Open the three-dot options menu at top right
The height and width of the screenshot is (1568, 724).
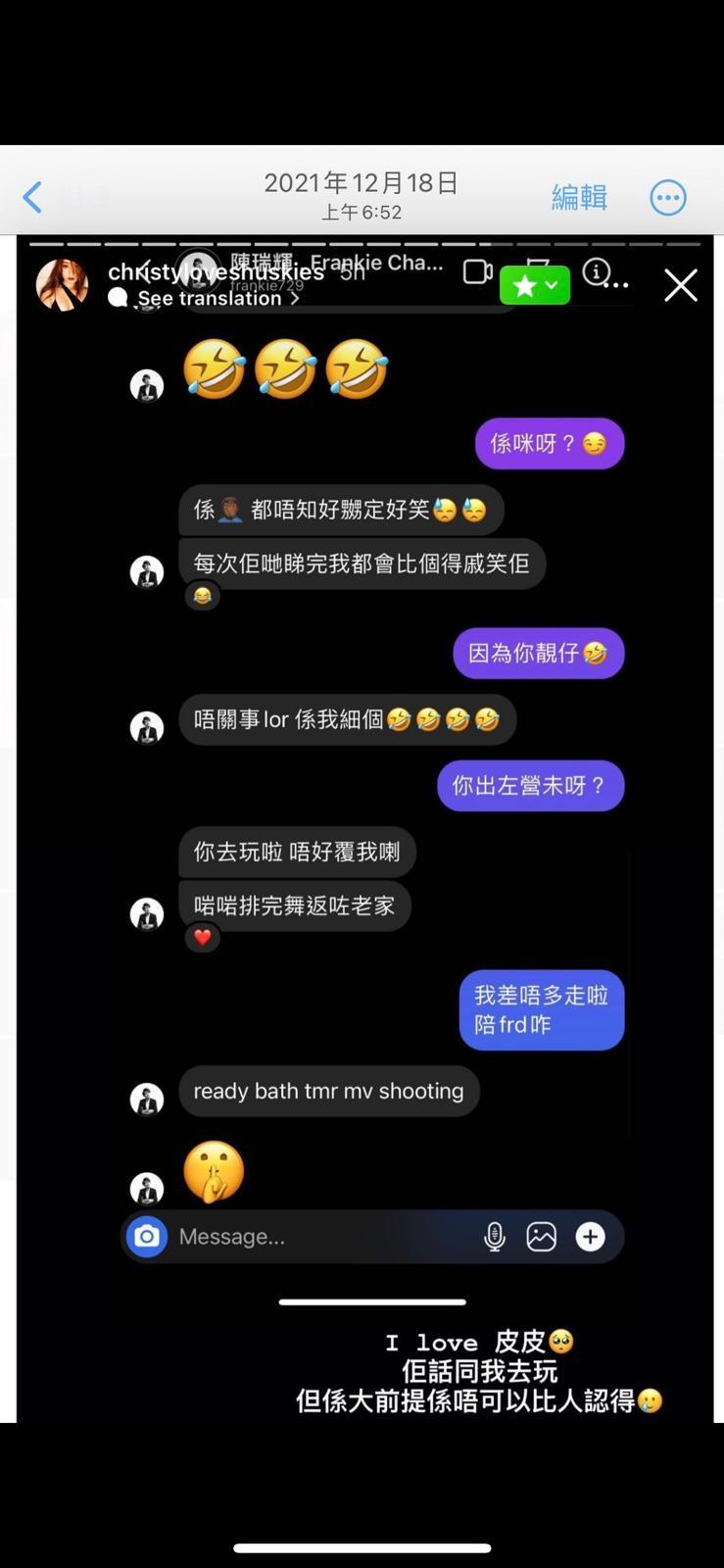pos(668,197)
